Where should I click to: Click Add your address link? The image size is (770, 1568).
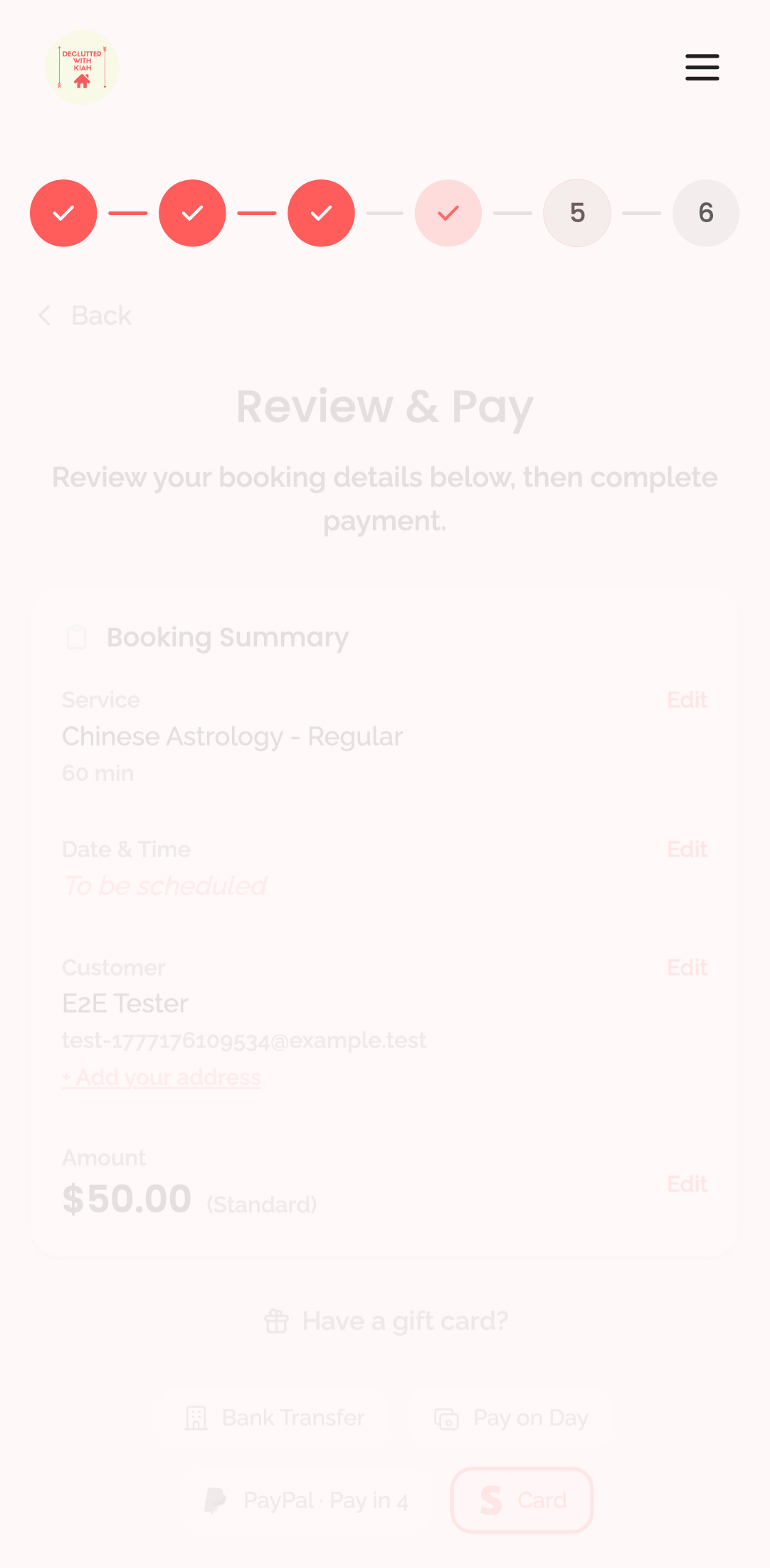point(161,1077)
